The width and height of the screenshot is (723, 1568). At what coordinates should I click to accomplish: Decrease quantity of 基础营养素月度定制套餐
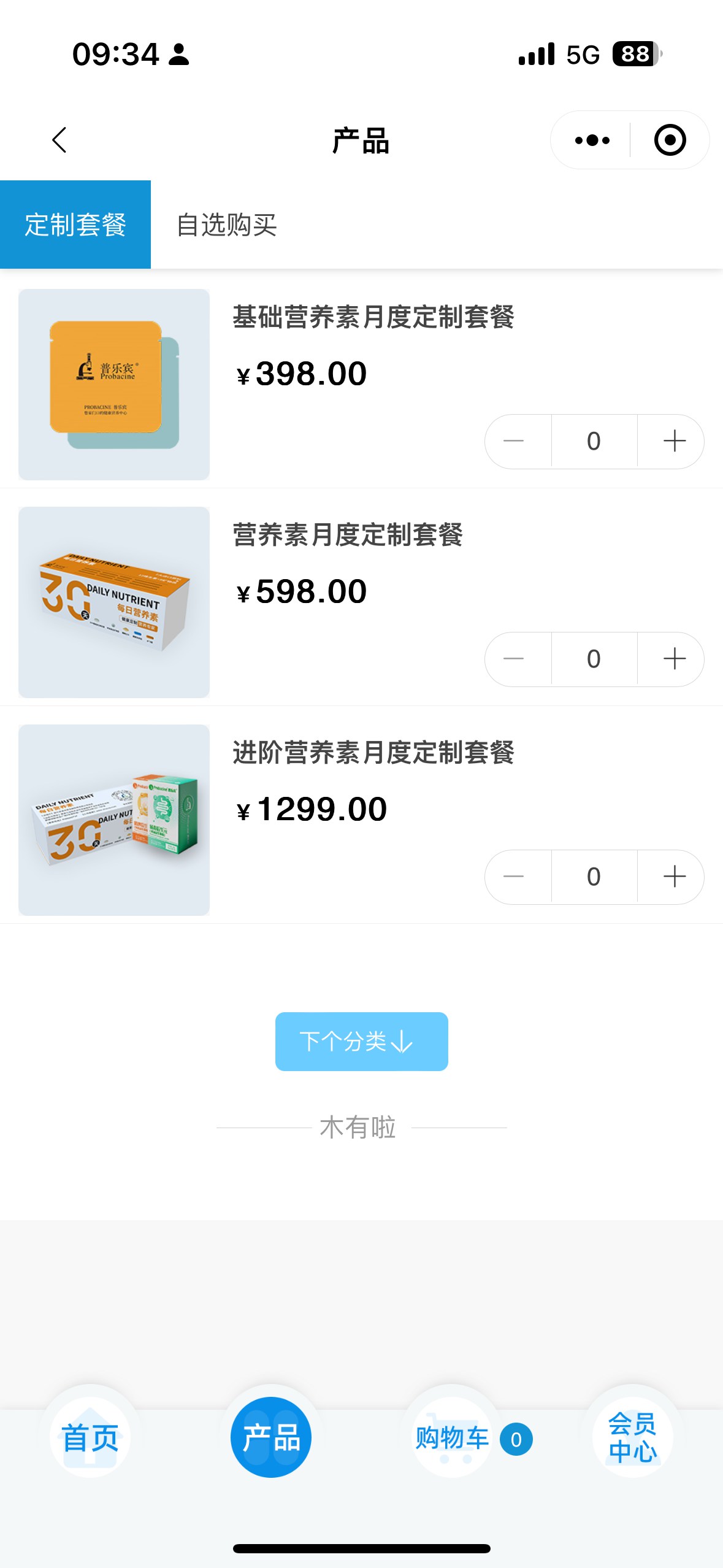[515, 441]
